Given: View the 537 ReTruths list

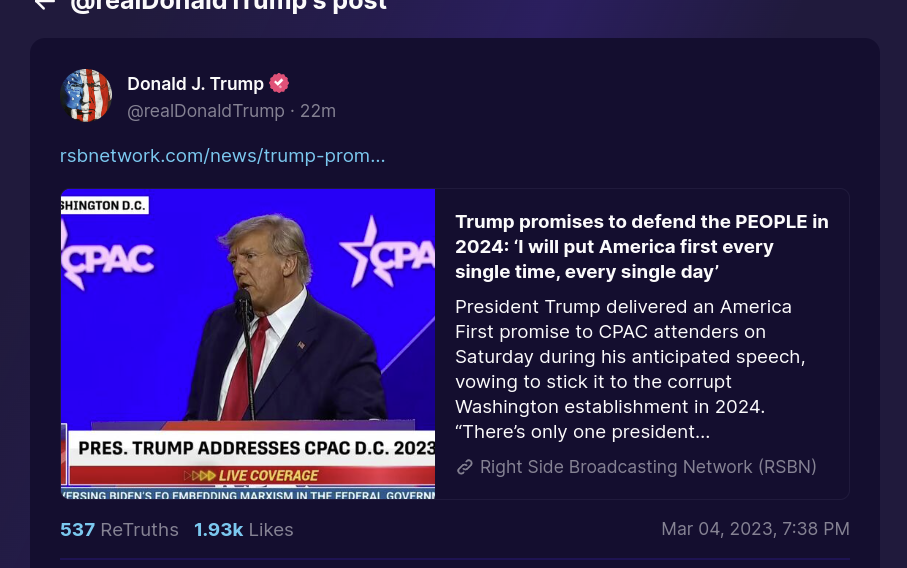Looking at the screenshot, I should tap(119, 530).
